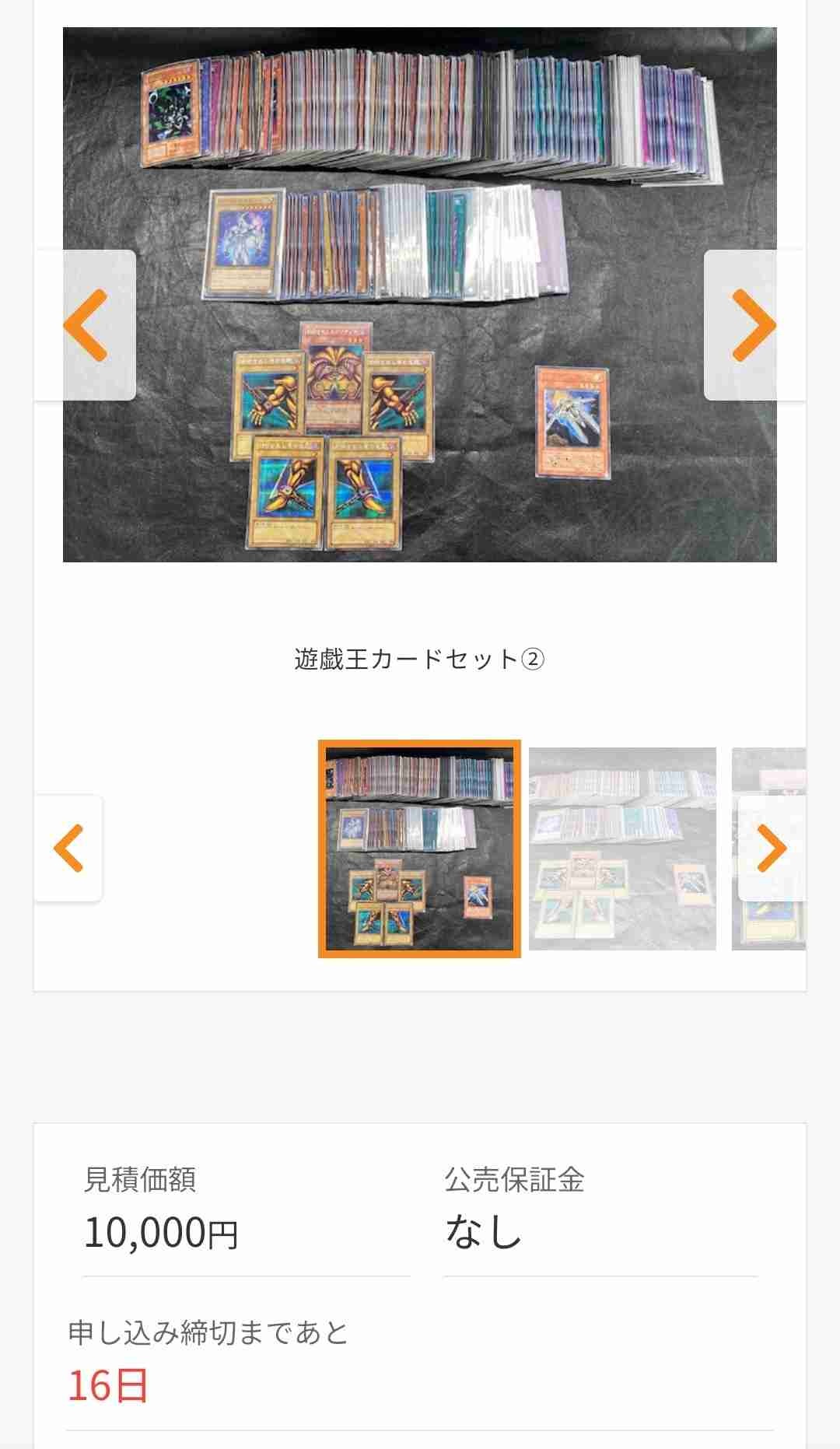This screenshot has width=840, height=1449.
Task: Select the highlighted first thumbnail
Action: pos(419,849)
